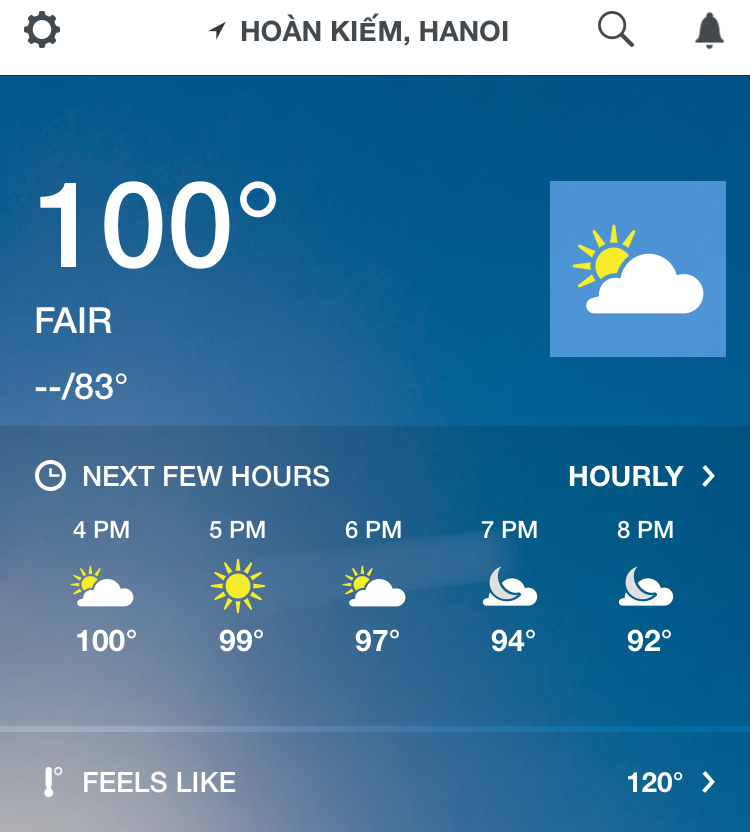Change location from Hoàn Kiếm, Hanoi
Image resolution: width=750 pixels, height=832 pixels.
point(360,32)
